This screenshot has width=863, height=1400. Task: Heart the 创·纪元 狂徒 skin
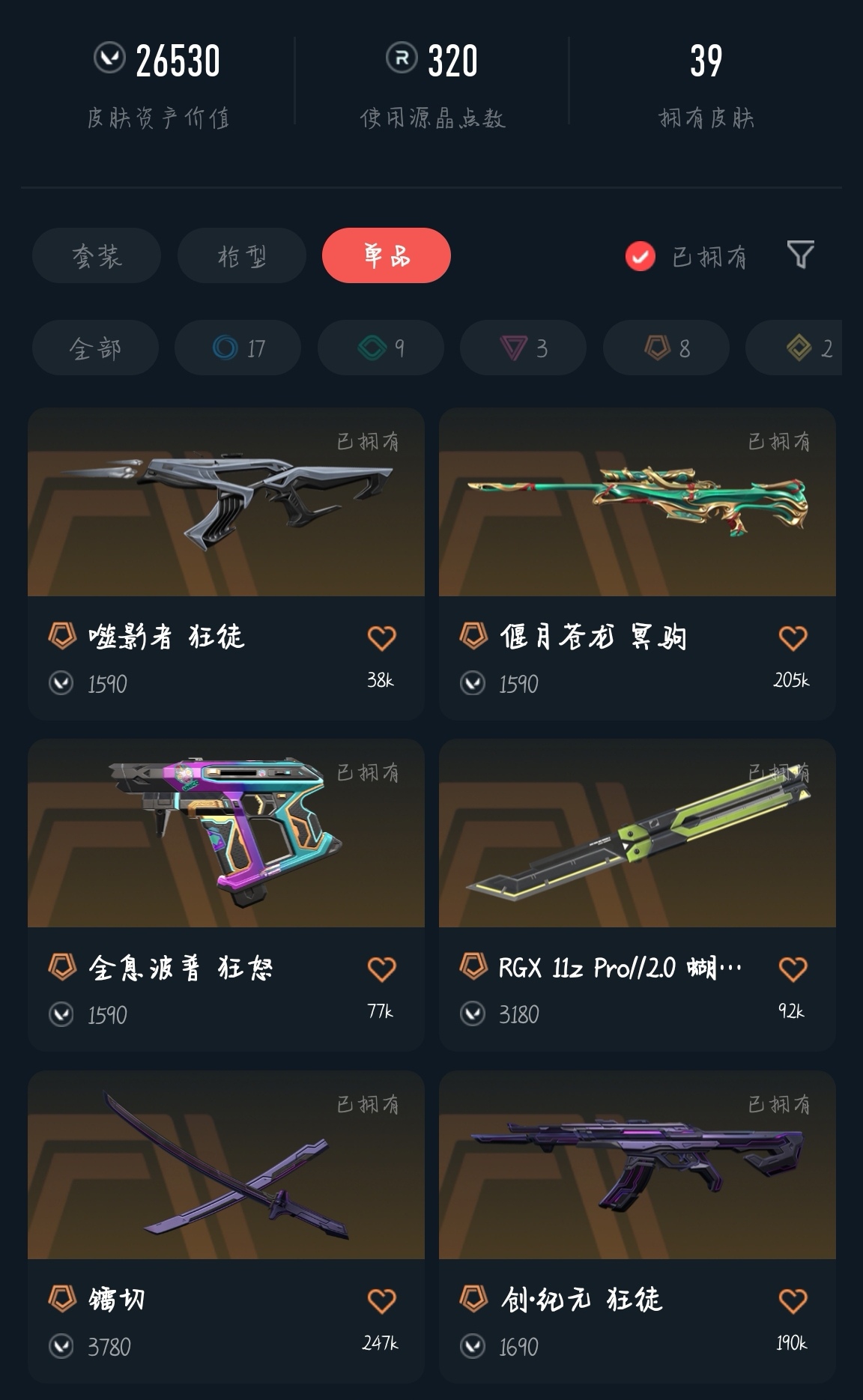click(x=793, y=1301)
